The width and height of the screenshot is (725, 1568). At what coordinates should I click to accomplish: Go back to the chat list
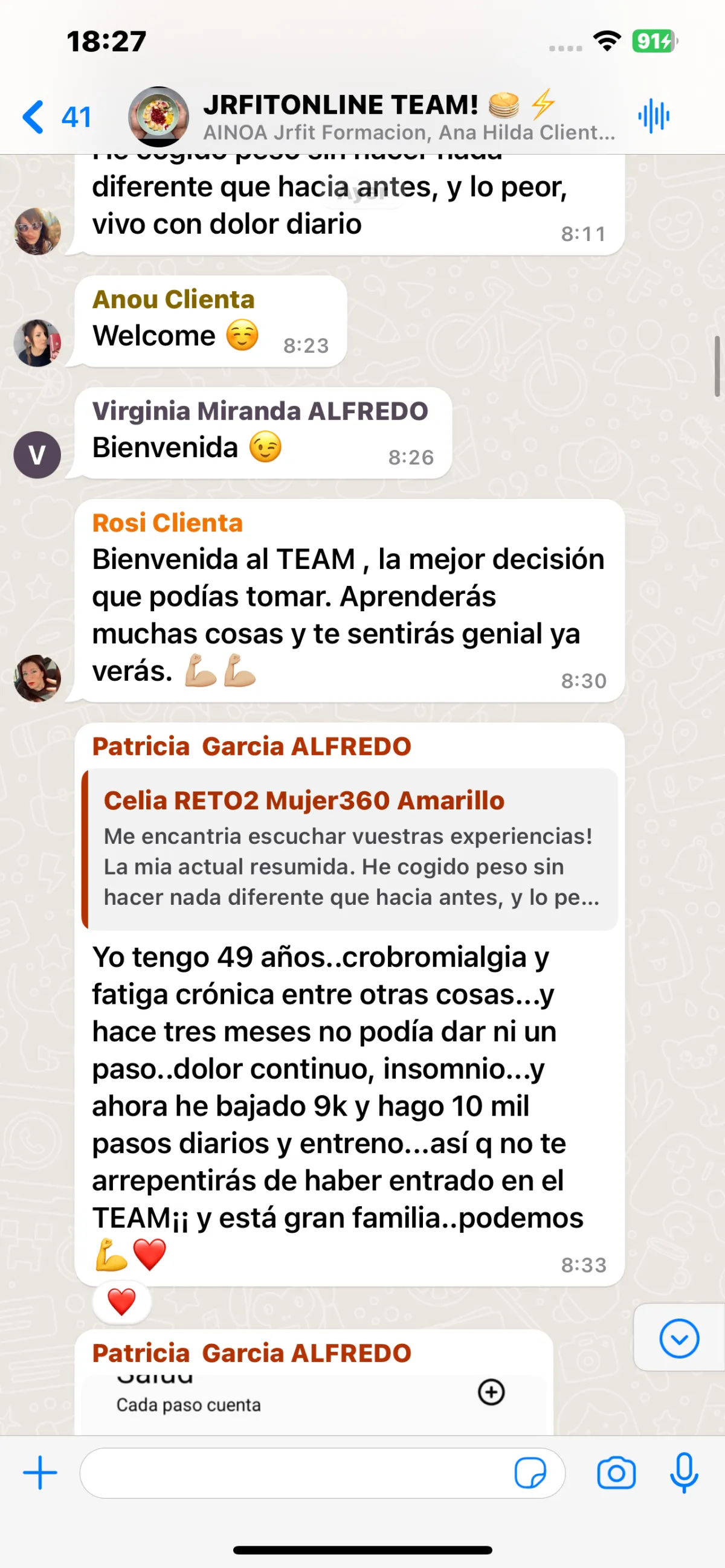point(56,116)
